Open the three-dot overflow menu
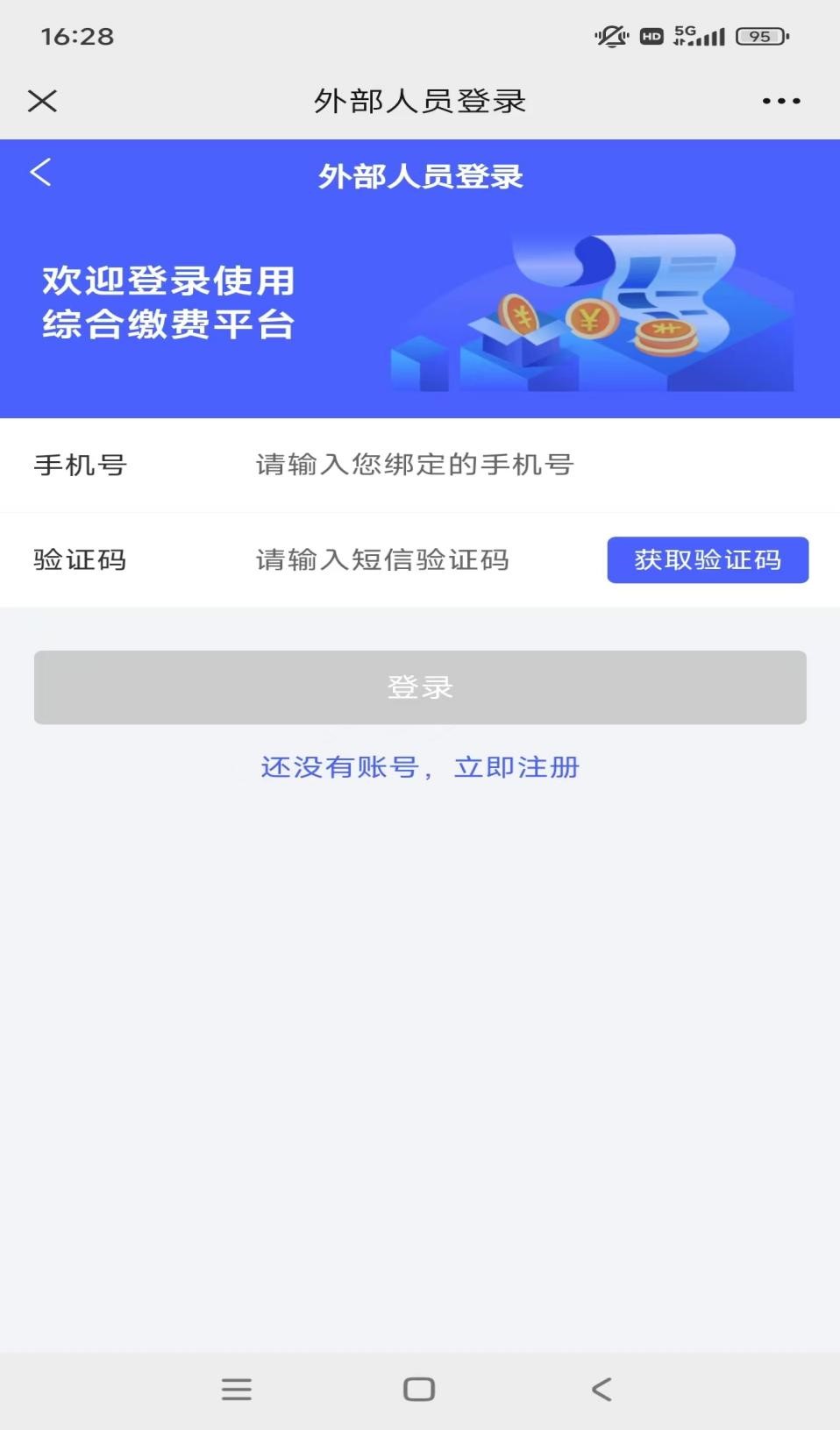840x1430 pixels. tap(780, 101)
